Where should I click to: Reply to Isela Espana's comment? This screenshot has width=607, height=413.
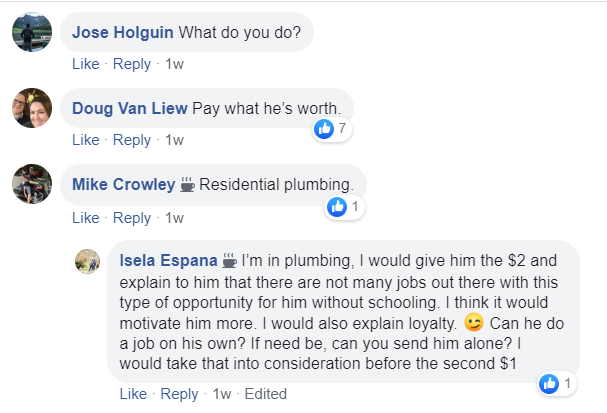[179, 394]
